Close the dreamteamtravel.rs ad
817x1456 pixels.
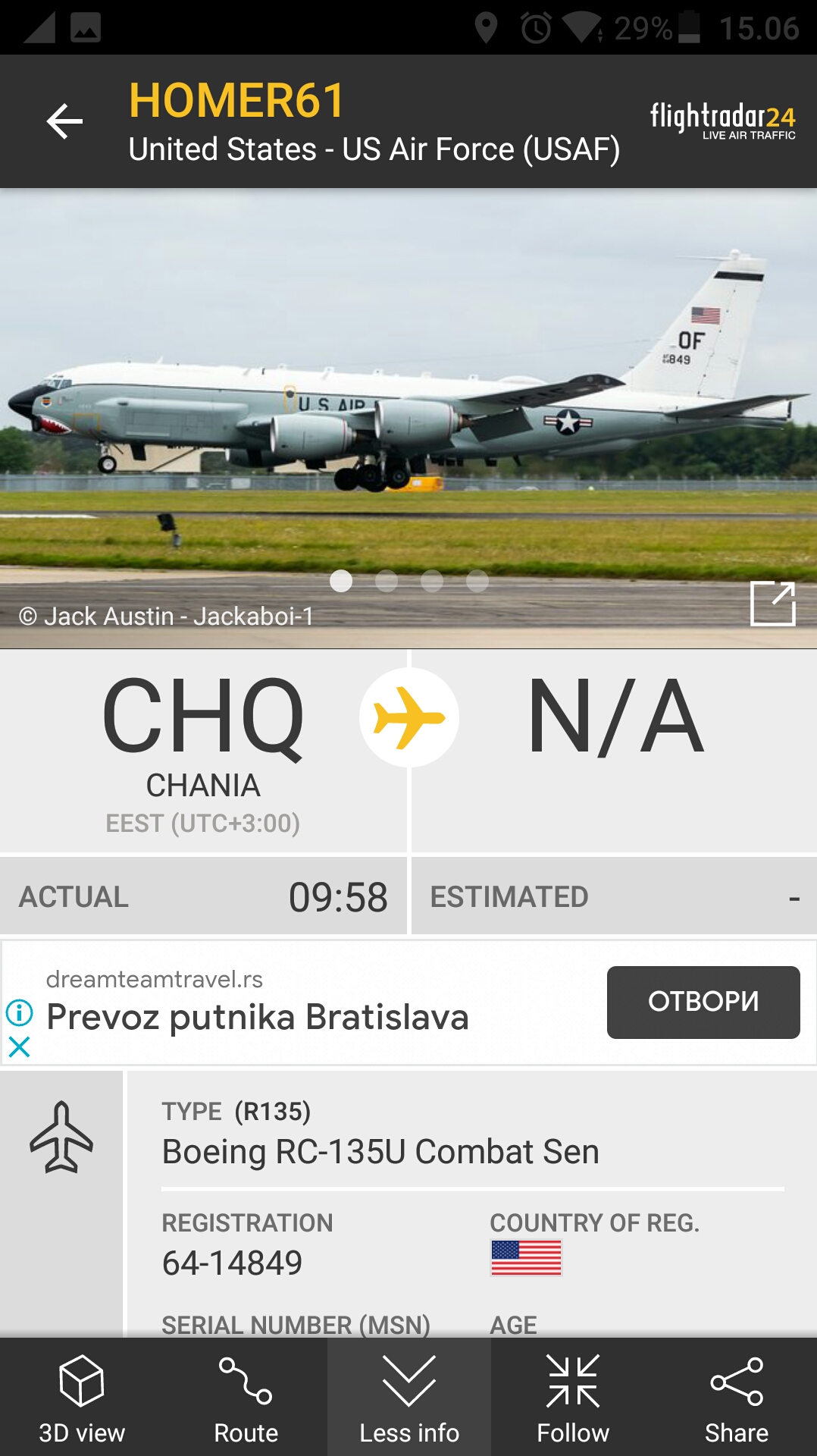(19, 1047)
